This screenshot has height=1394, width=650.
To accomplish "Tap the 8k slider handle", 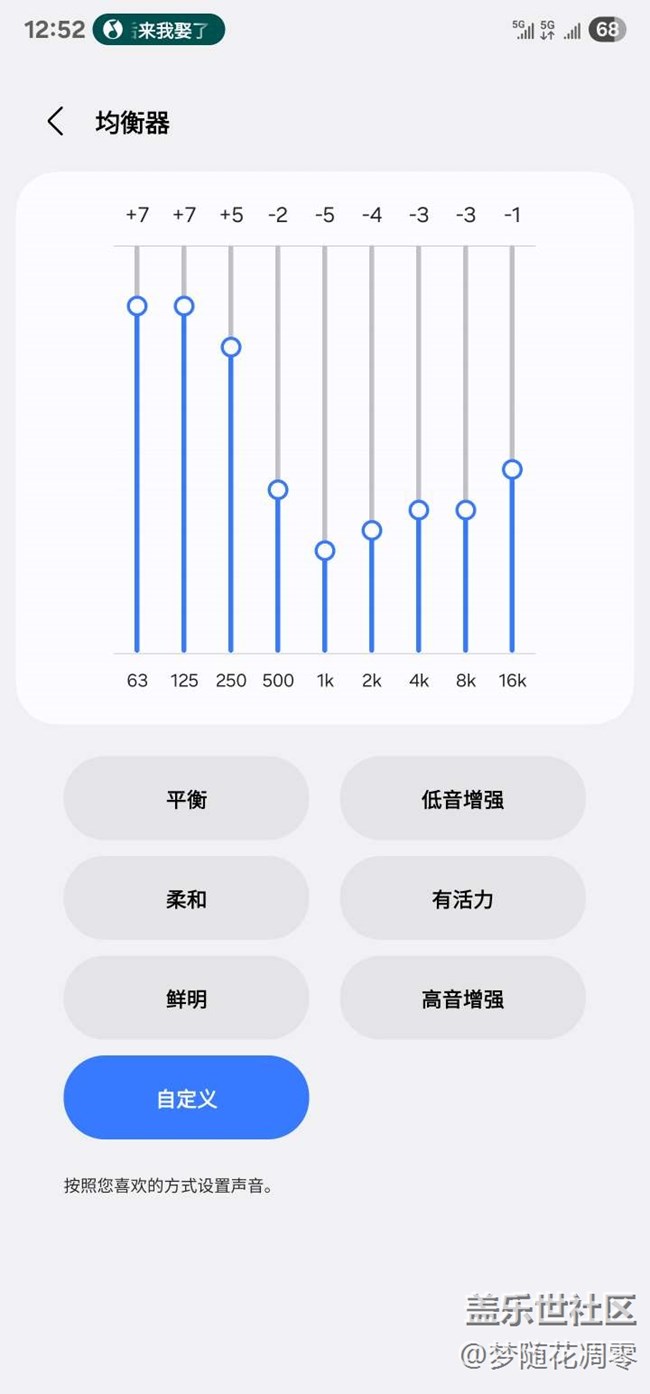I will pos(465,510).
